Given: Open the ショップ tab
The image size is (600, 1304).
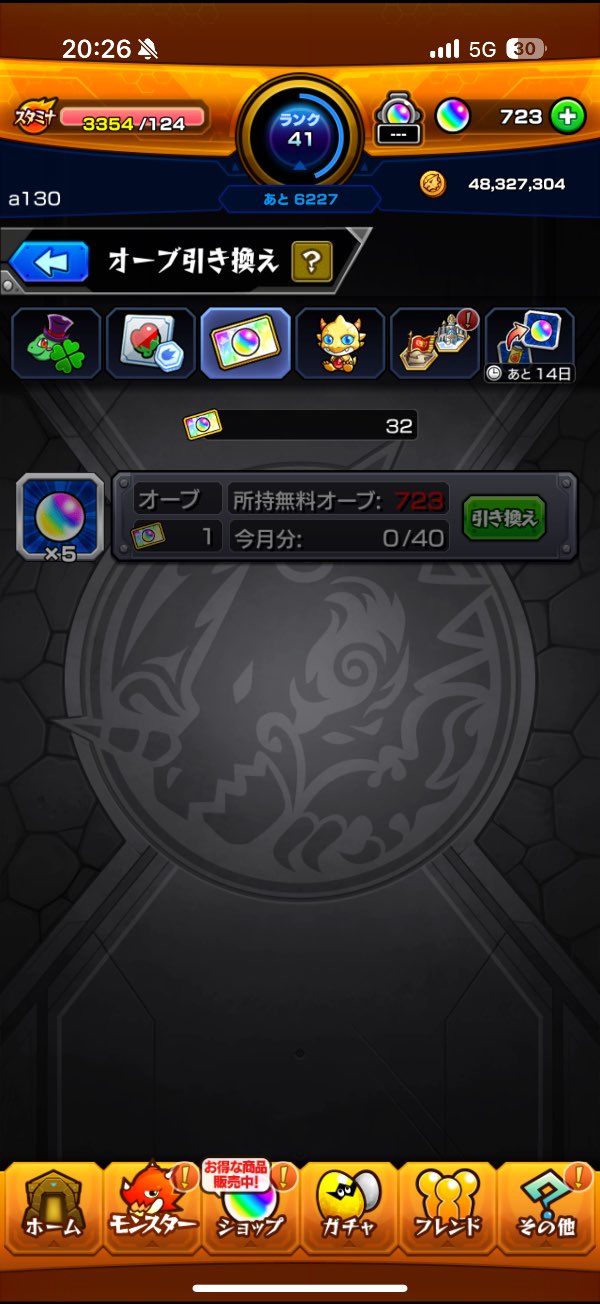Looking at the screenshot, I should 250,1208.
